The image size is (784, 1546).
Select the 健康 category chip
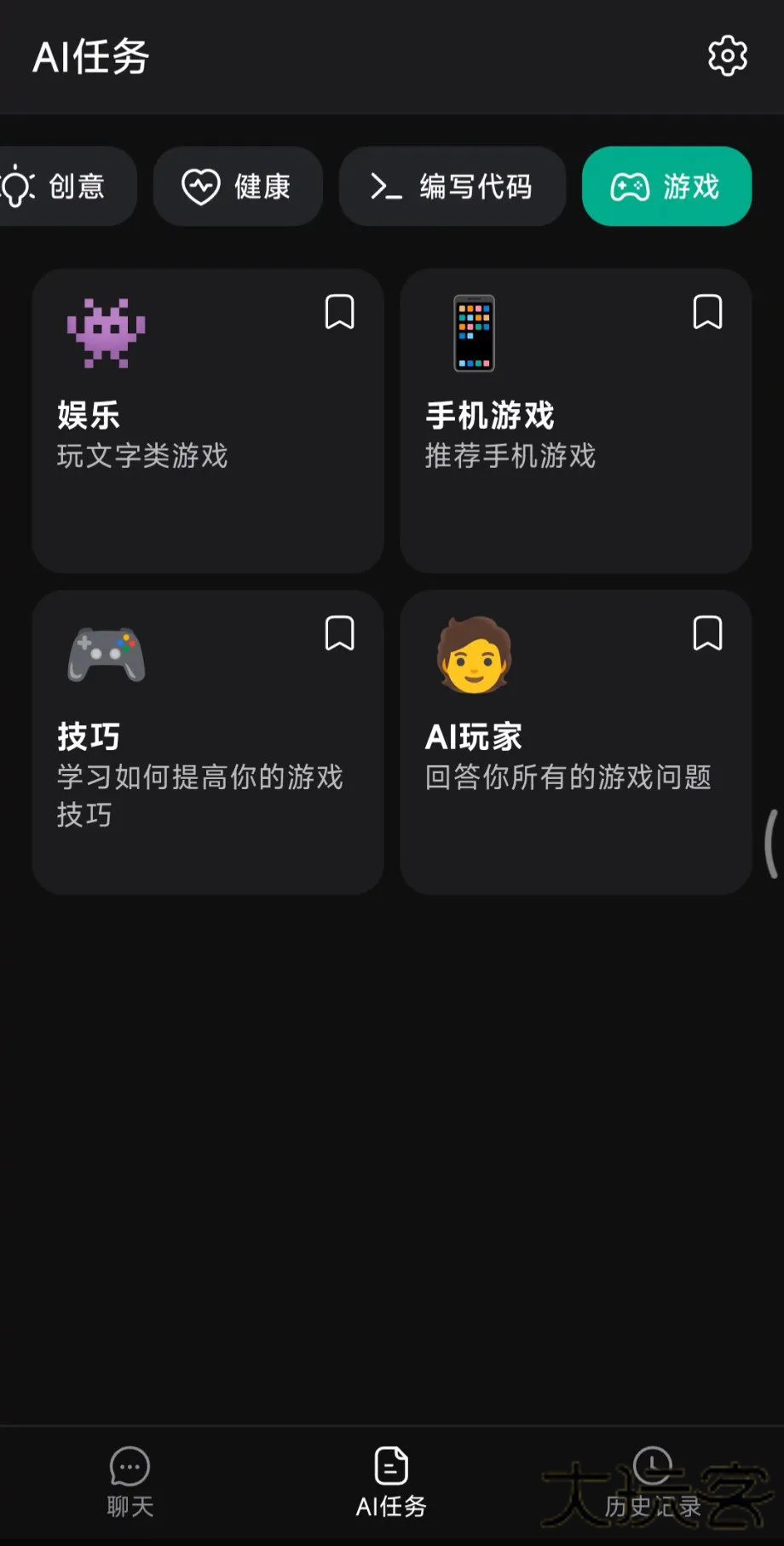pos(238,187)
